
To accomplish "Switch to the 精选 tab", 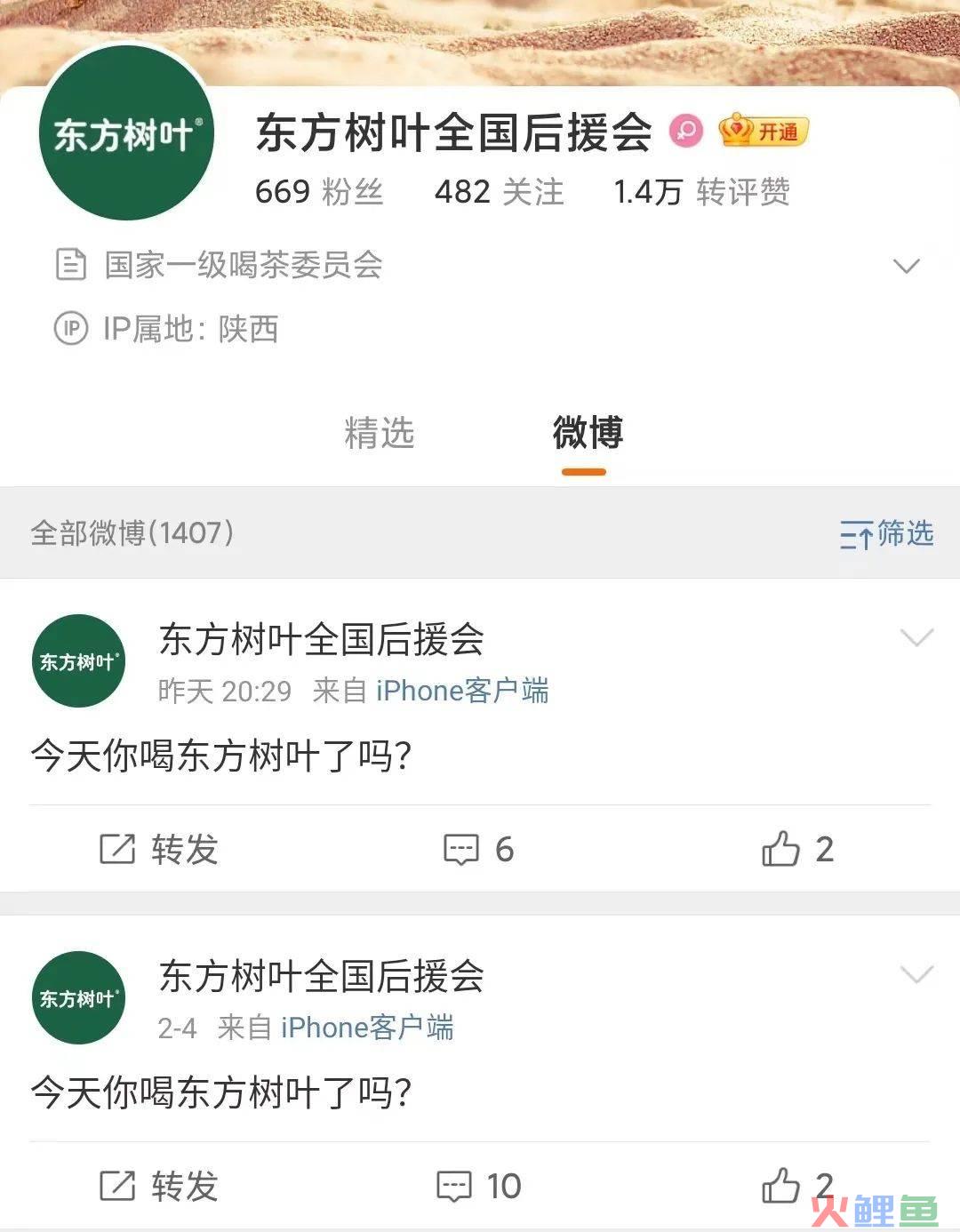I will (380, 434).
